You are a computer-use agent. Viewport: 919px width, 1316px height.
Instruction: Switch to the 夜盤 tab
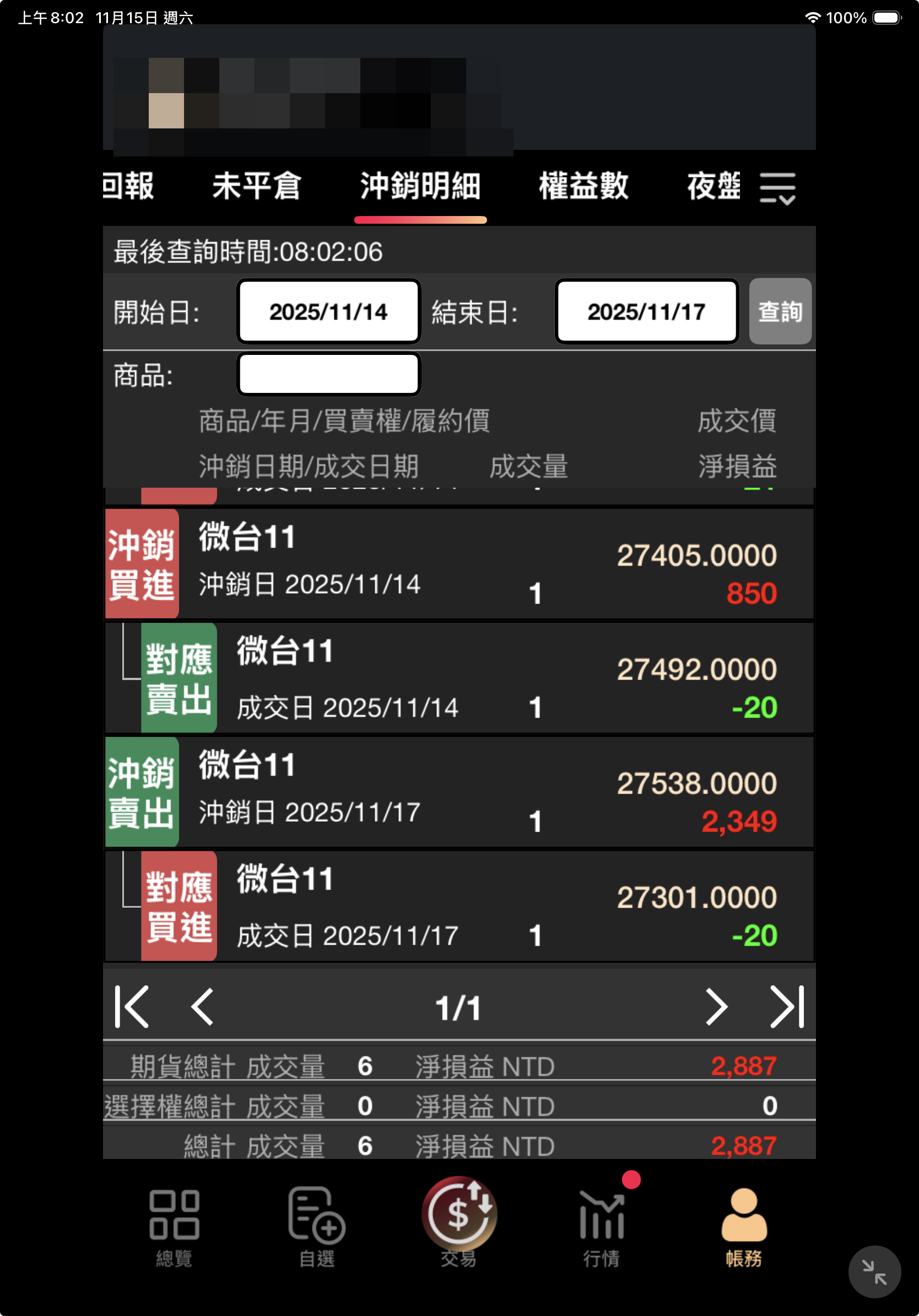tap(713, 186)
